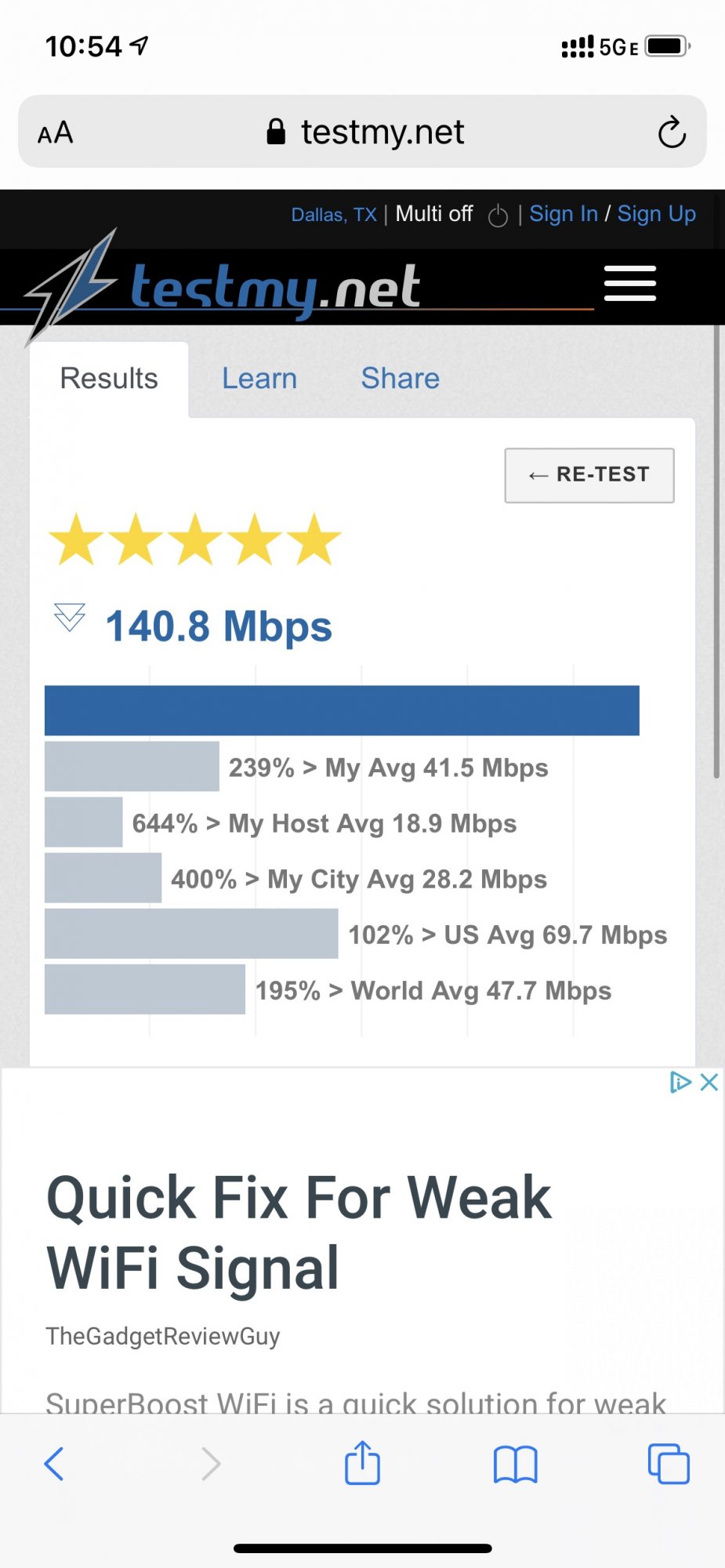725x1568 pixels.
Task: Open the Dallas, TX server link
Action: (x=334, y=215)
